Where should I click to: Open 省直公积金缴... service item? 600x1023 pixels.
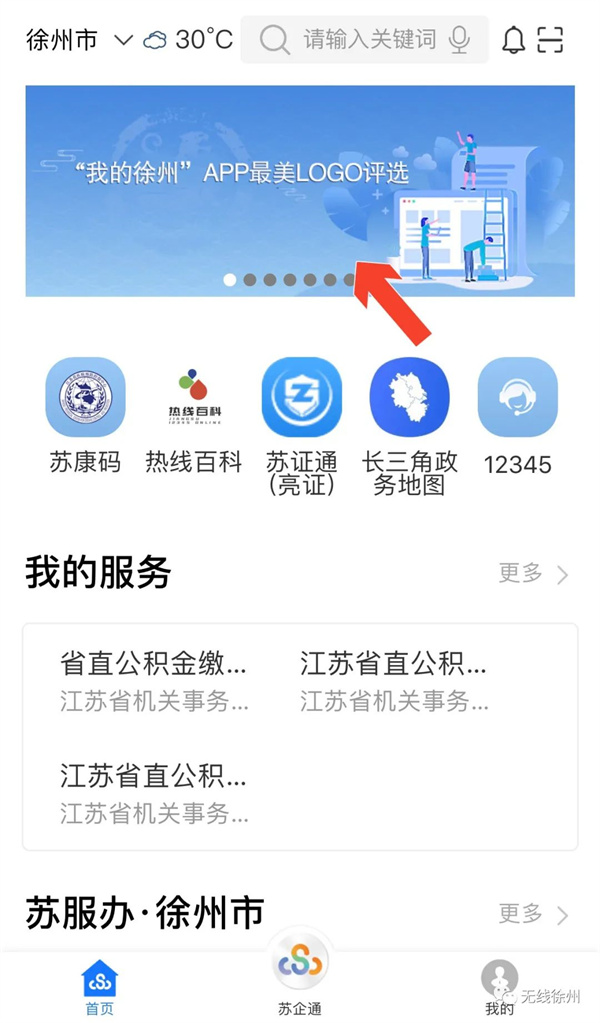pyautogui.click(x=153, y=680)
